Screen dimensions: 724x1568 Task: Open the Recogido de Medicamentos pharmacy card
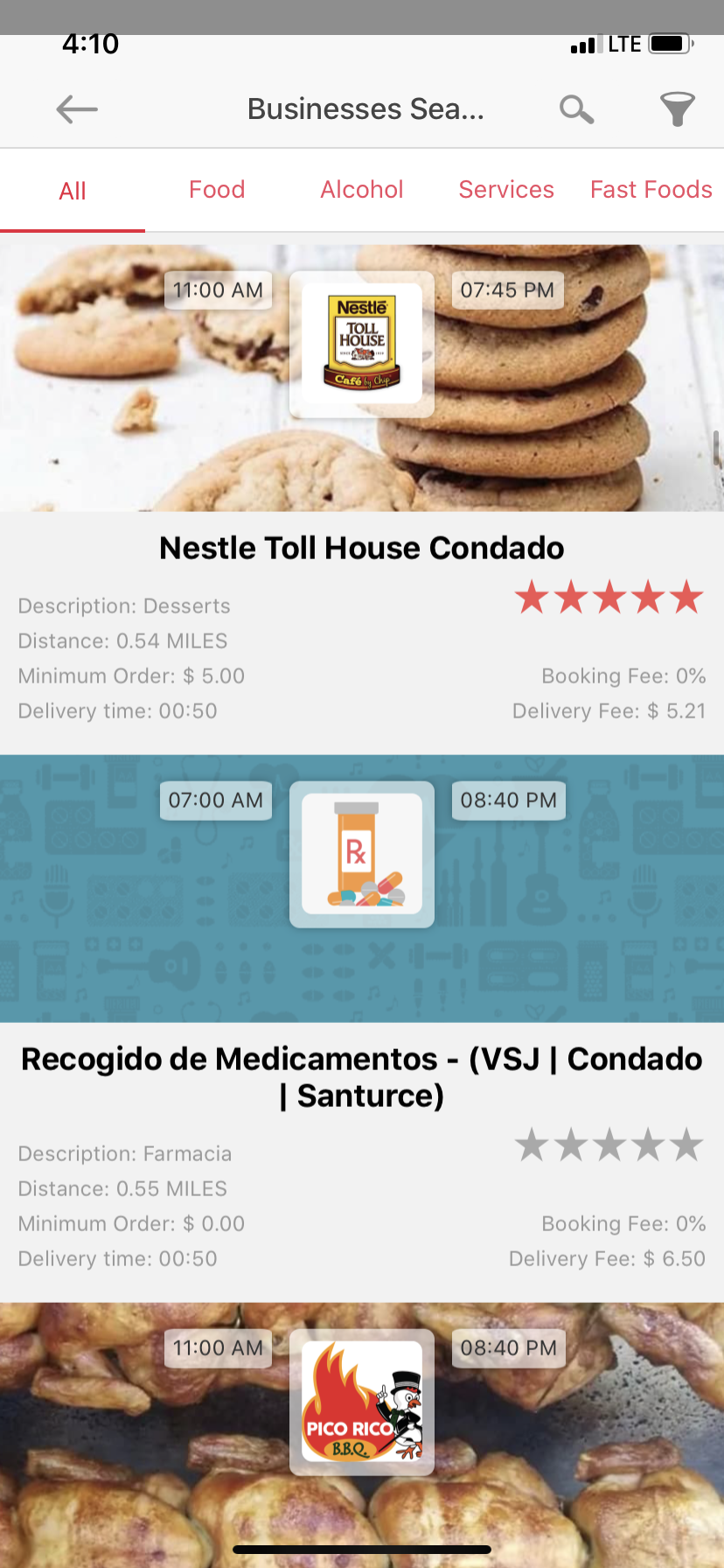coord(362,1076)
